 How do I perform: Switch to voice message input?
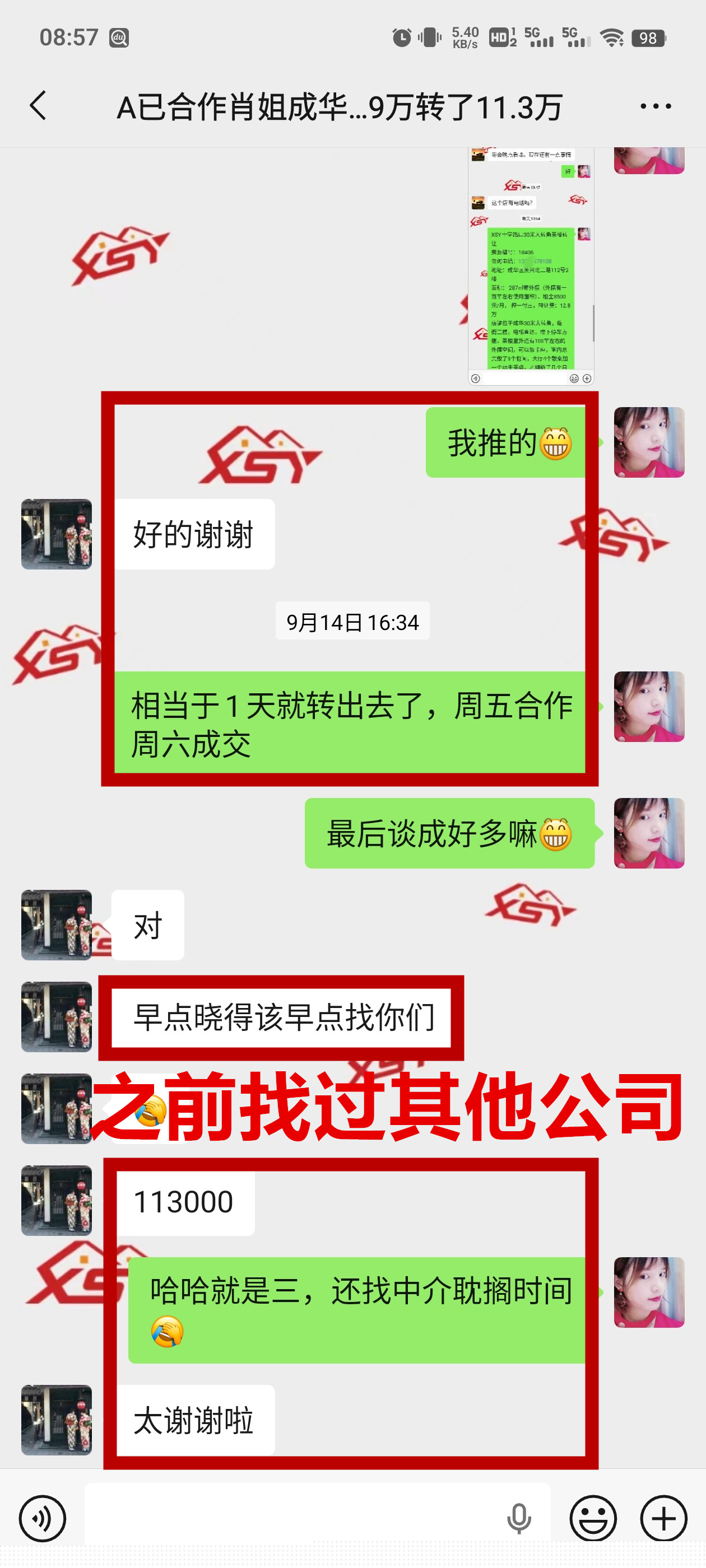click(x=42, y=1518)
